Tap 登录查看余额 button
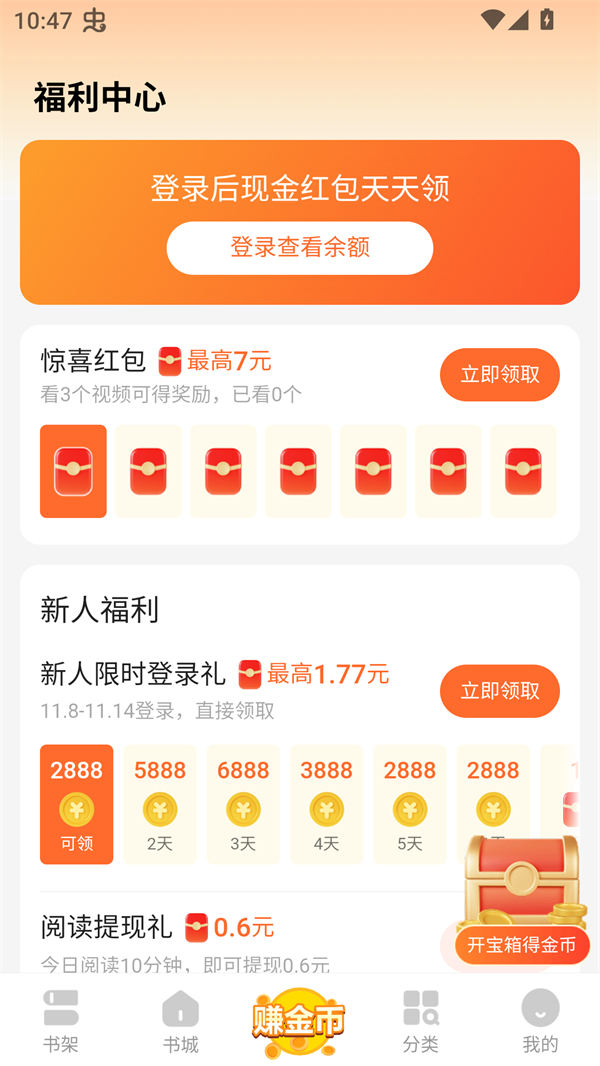The height and width of the screenshot is (1066, 600). (300, 248)
